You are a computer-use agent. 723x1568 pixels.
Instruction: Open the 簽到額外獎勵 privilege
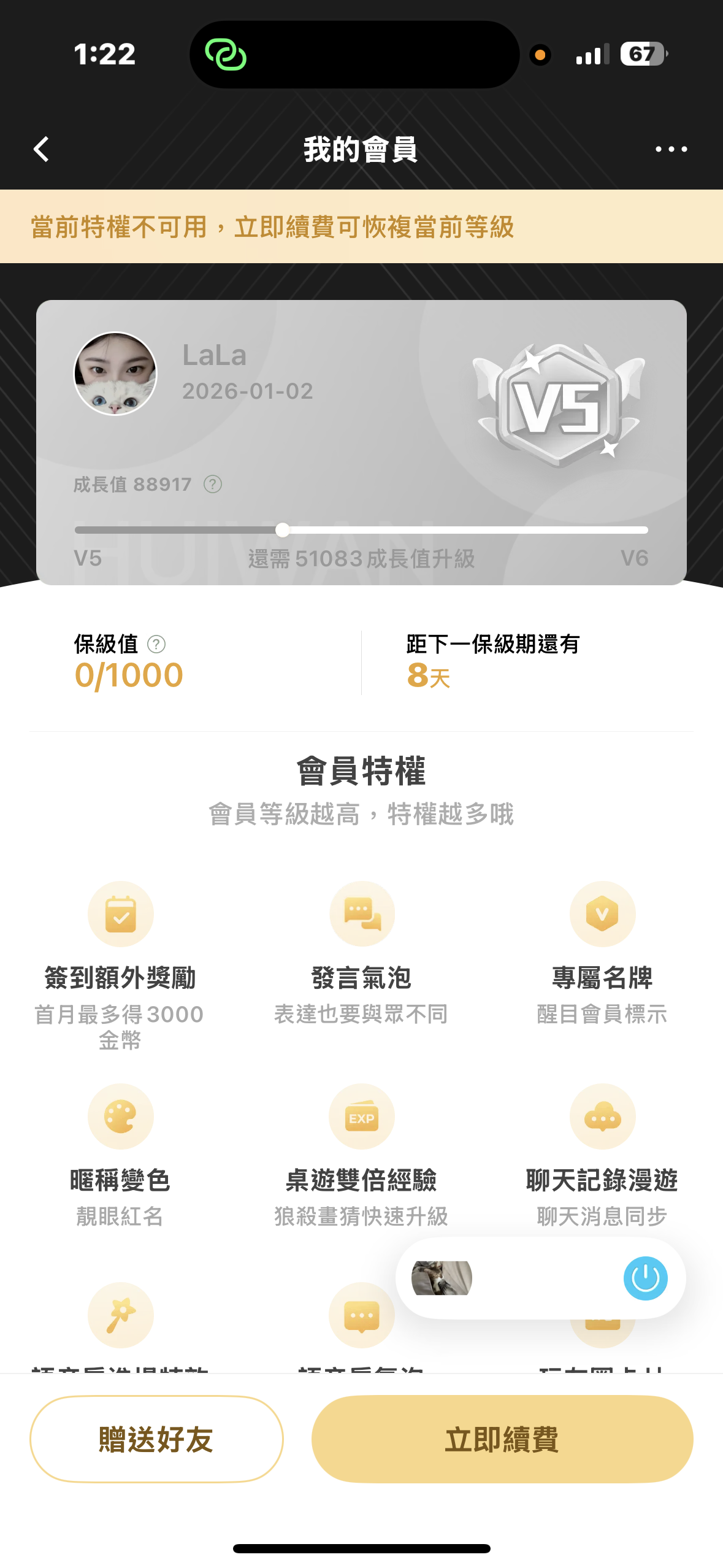click(x=120, y=915)
